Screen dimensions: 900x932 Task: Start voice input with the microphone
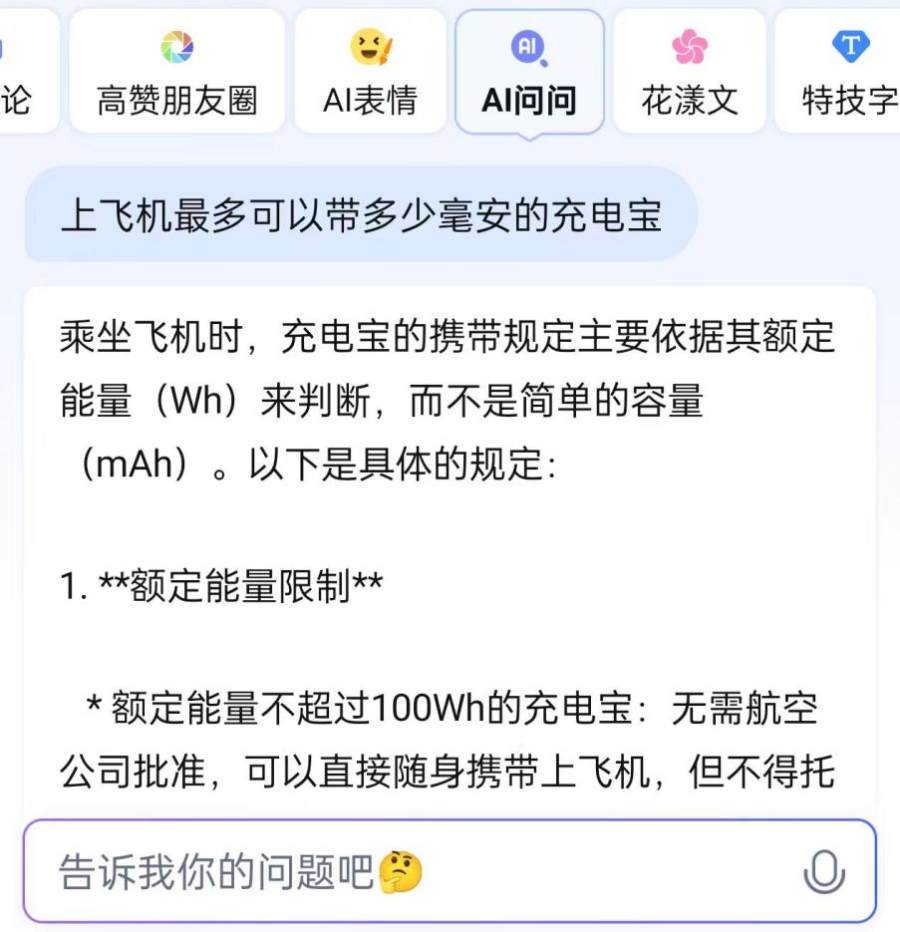(x=824, y=873)
